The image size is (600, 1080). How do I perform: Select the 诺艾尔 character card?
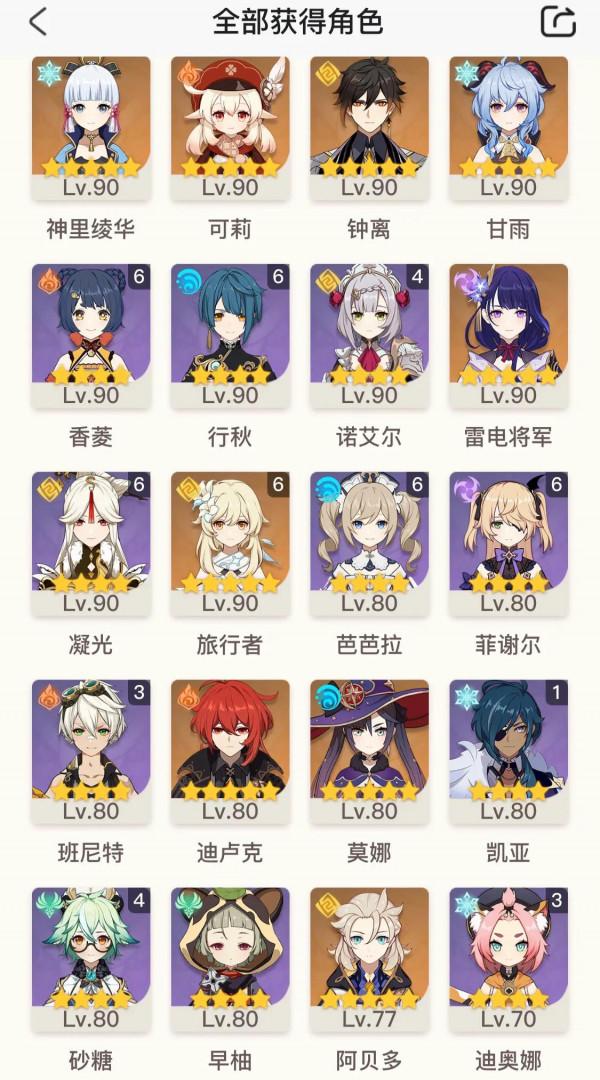tap(369, 336)
